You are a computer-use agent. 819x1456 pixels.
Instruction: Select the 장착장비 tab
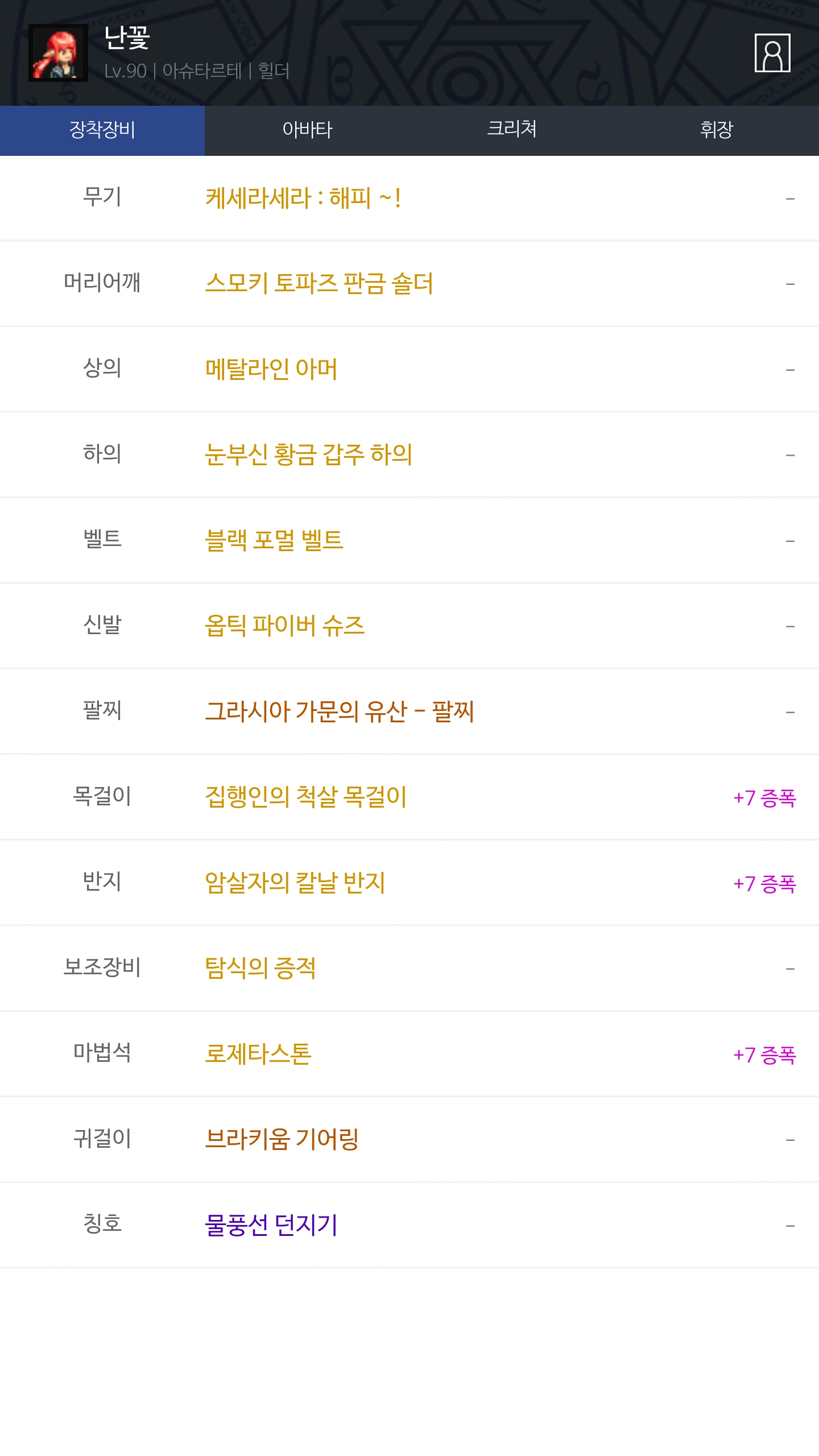tap(102, 130)
